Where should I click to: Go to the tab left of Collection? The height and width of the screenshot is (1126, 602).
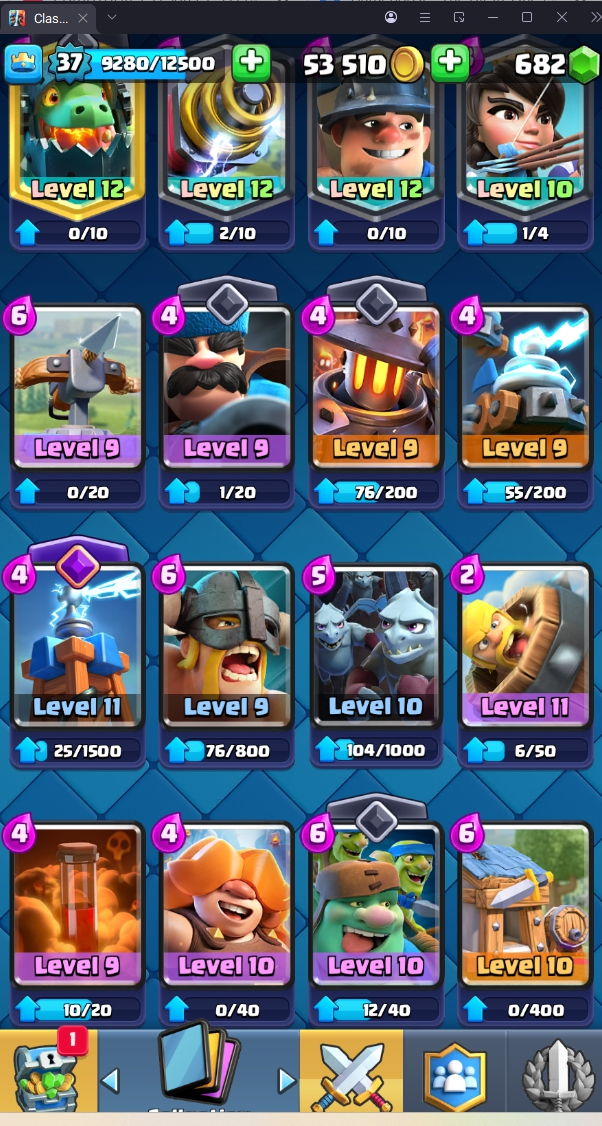pyautogui.click(x=111, y=1080)
